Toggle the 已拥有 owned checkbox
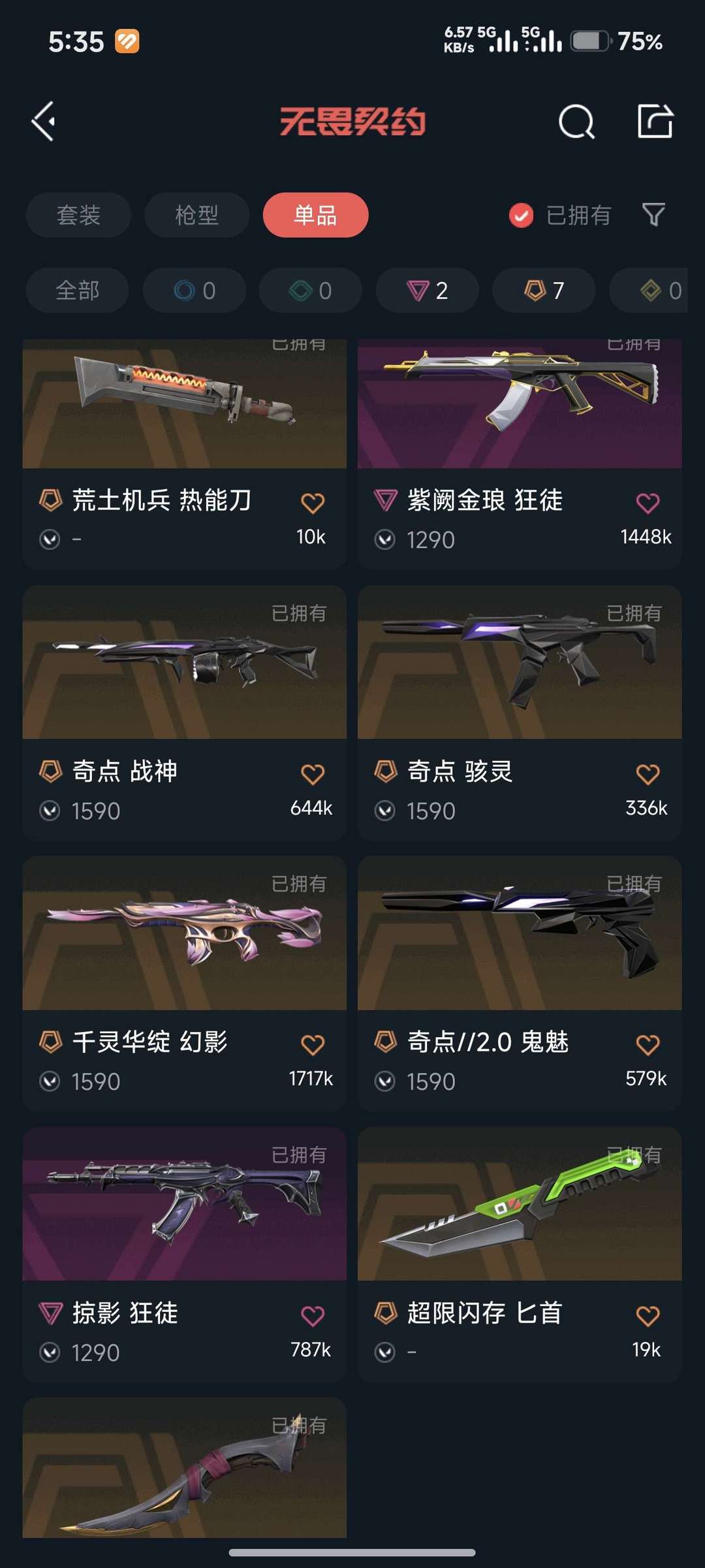Image resolution: width=705 pixels, height=1568 pixels. [521, 215]
